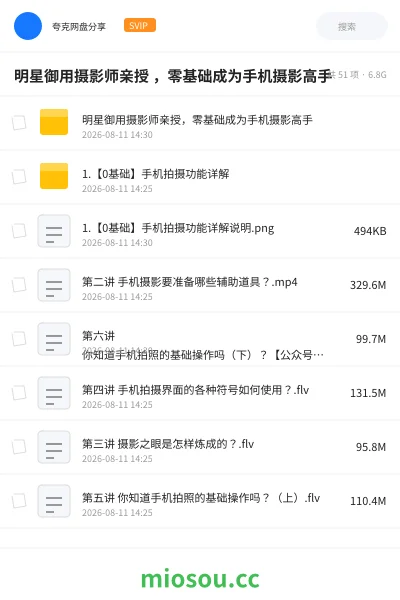Select the checkbox for 第五讲 flv
Image resolution: width=400 pixels, height=600 pixels.
click(x=19, y=501)
